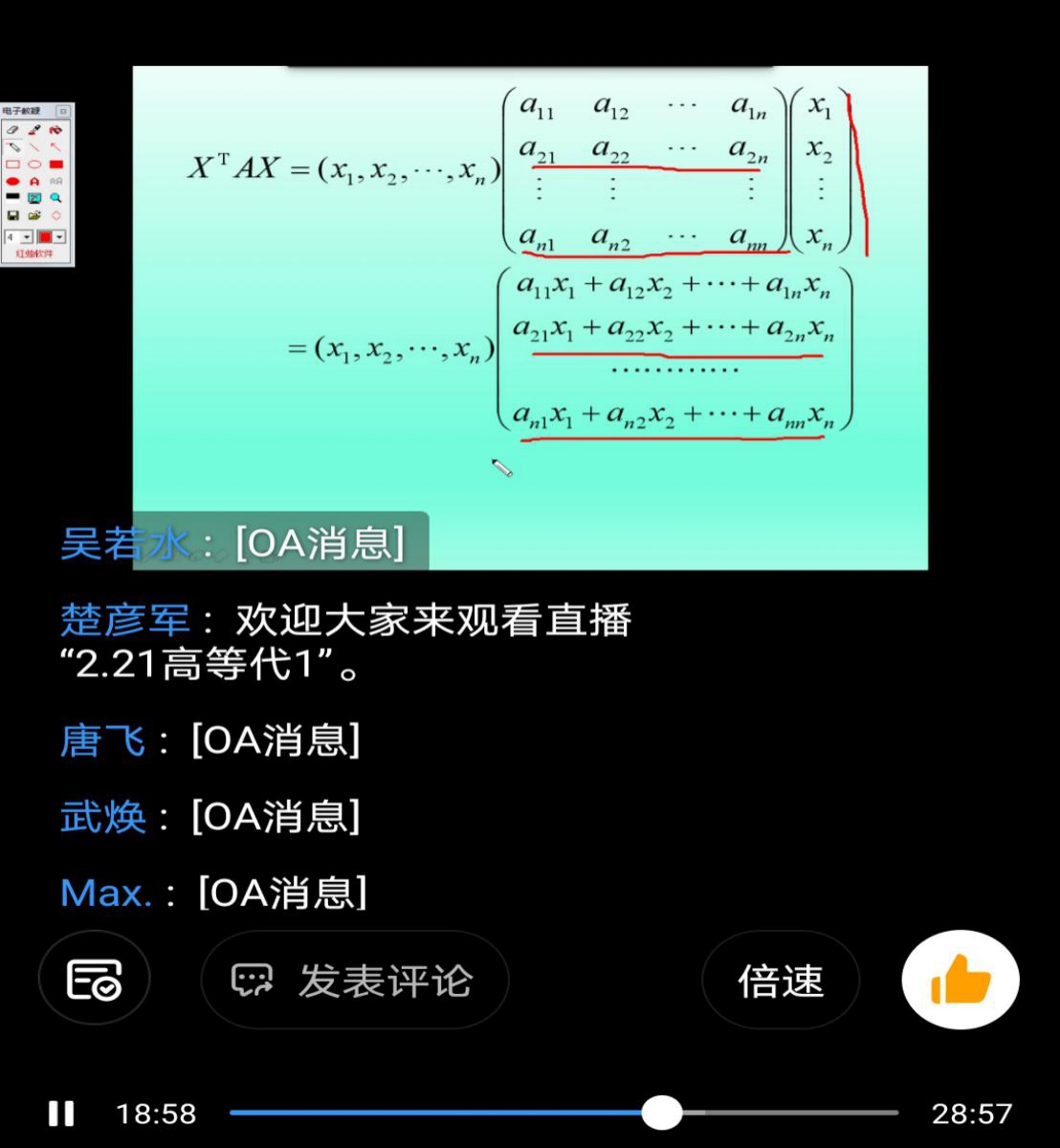Like the stream with the thumbs-up button
1060x1148 pixels.
pyautogui.click(x=960, y=981)
